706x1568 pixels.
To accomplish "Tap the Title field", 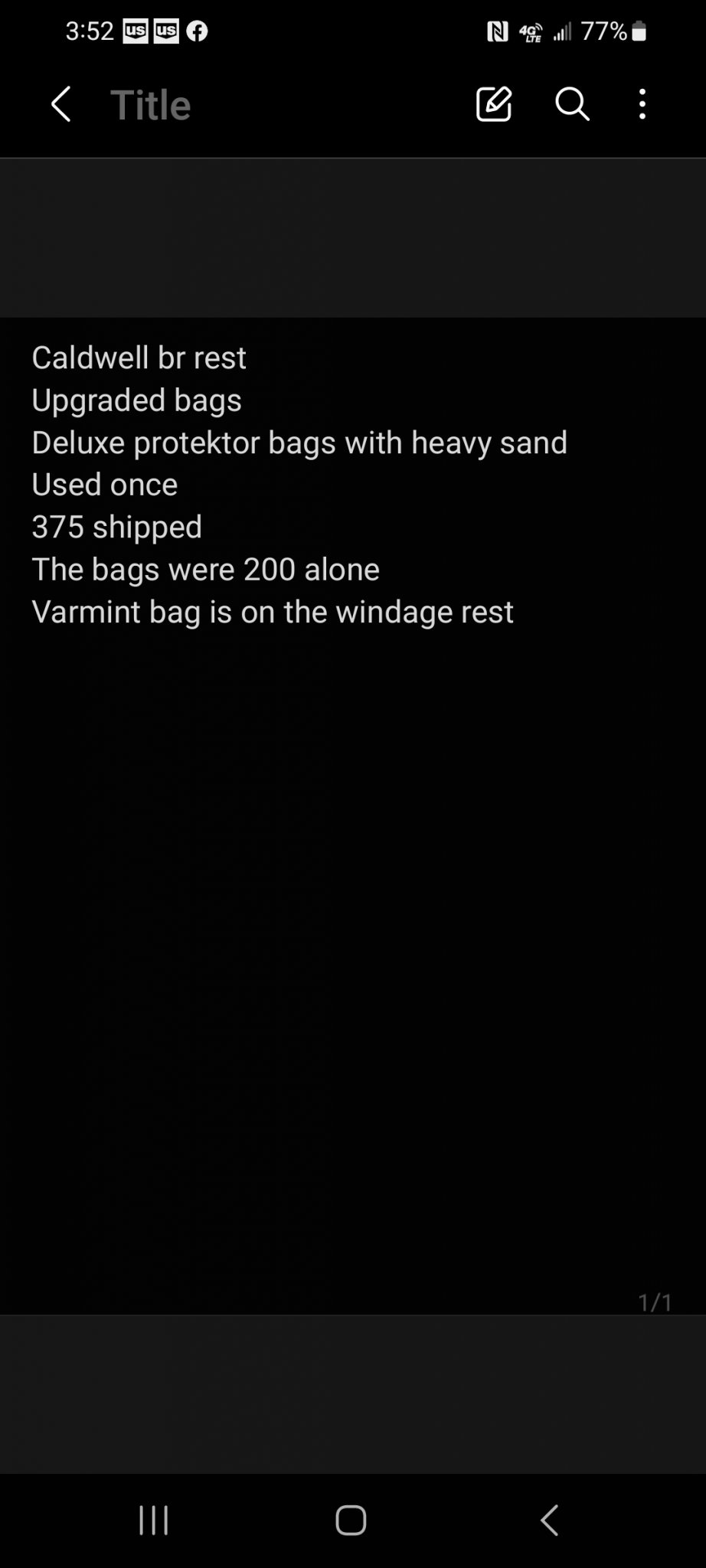I will click(151, 104).
